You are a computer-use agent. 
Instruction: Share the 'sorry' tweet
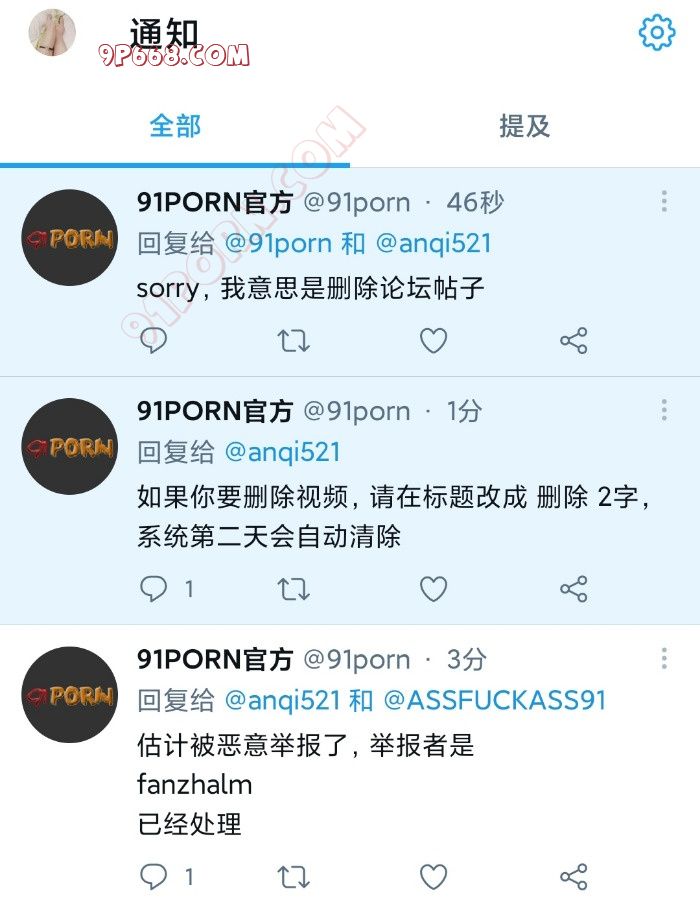[x=573, y=342]
